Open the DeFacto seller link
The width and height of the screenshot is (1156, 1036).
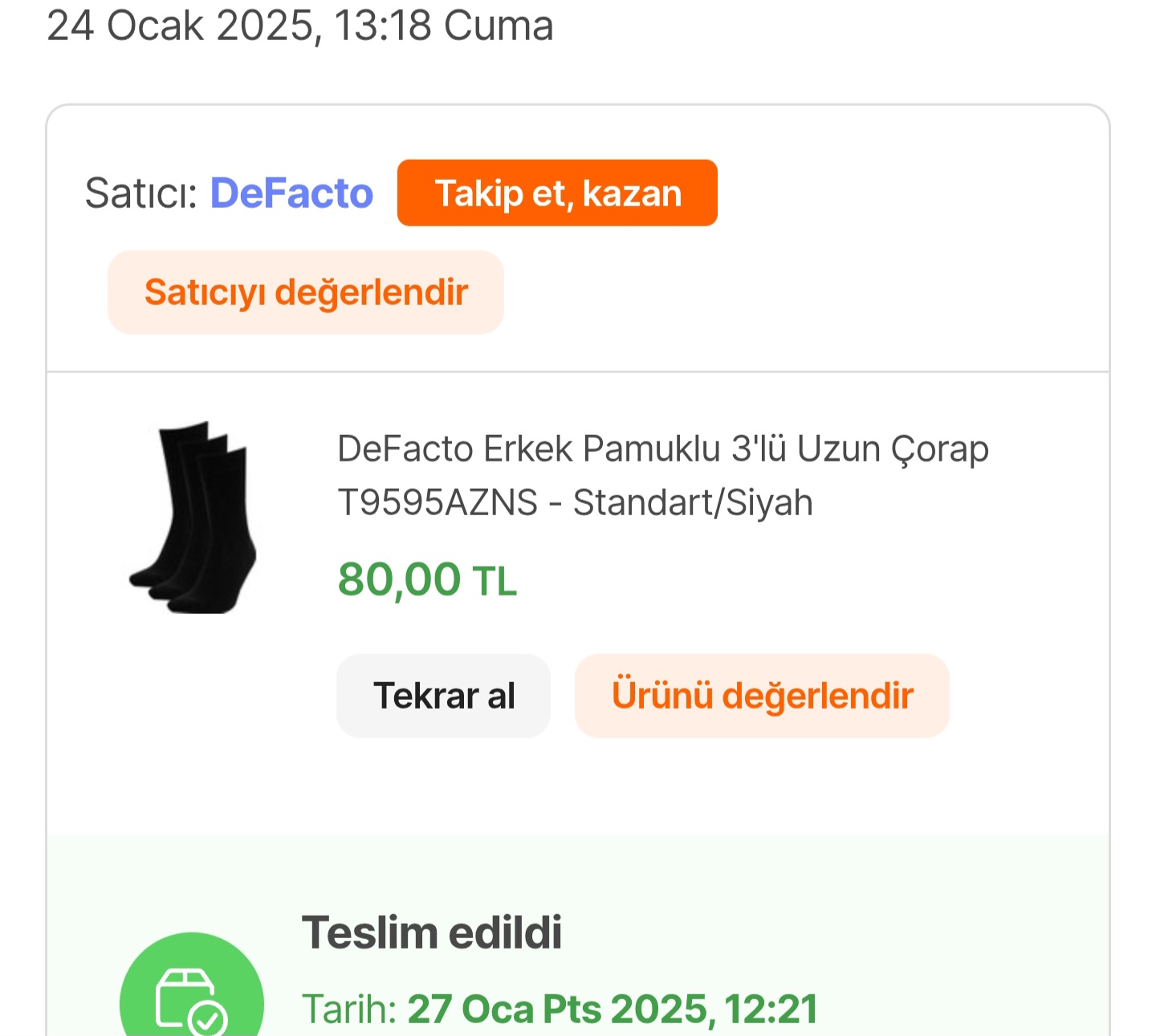[291, 193]
